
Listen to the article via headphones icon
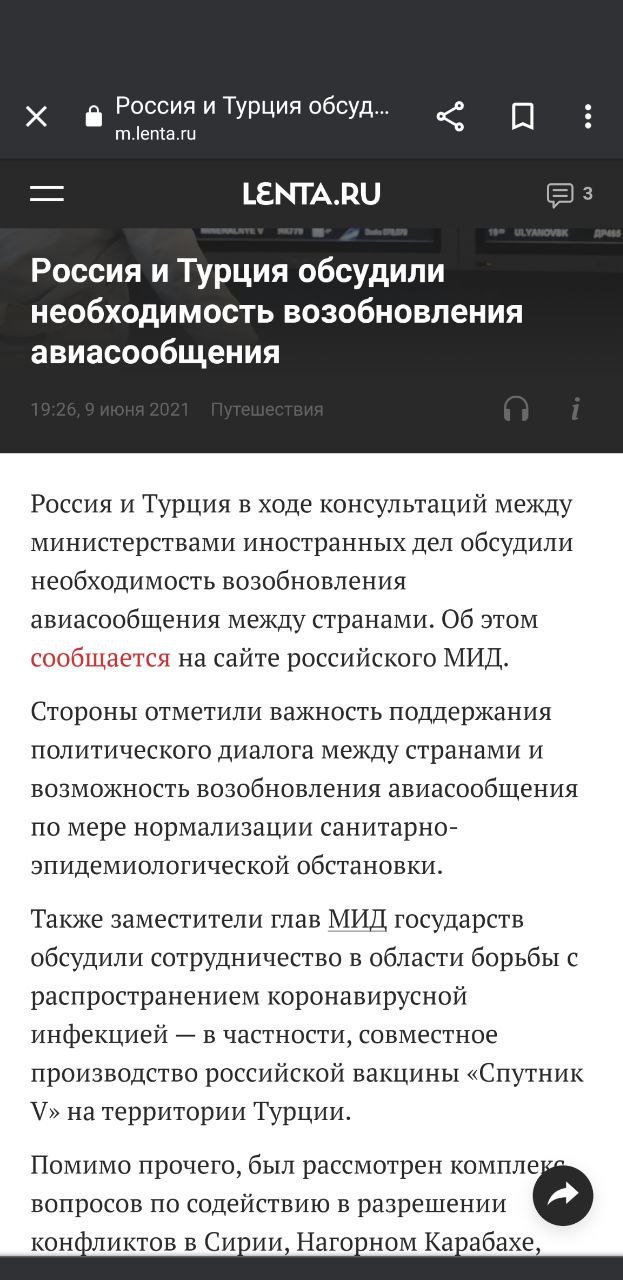pos(516,409)
